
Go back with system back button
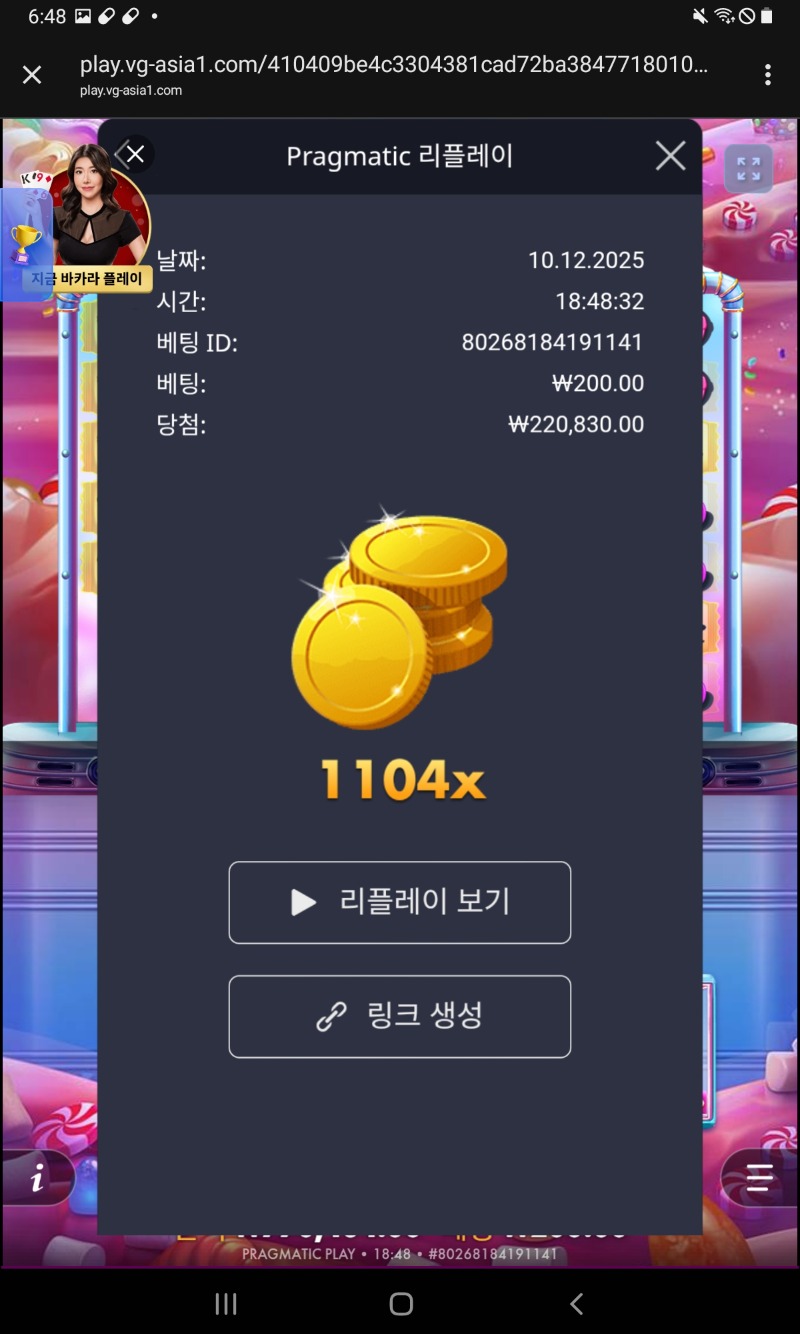point(576,1303)
